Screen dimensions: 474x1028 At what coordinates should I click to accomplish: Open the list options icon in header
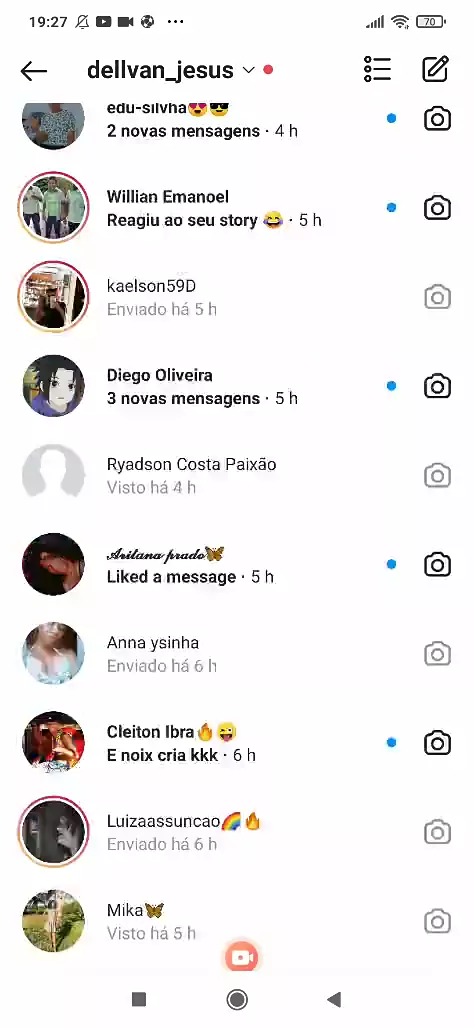(x=377, y=69)
